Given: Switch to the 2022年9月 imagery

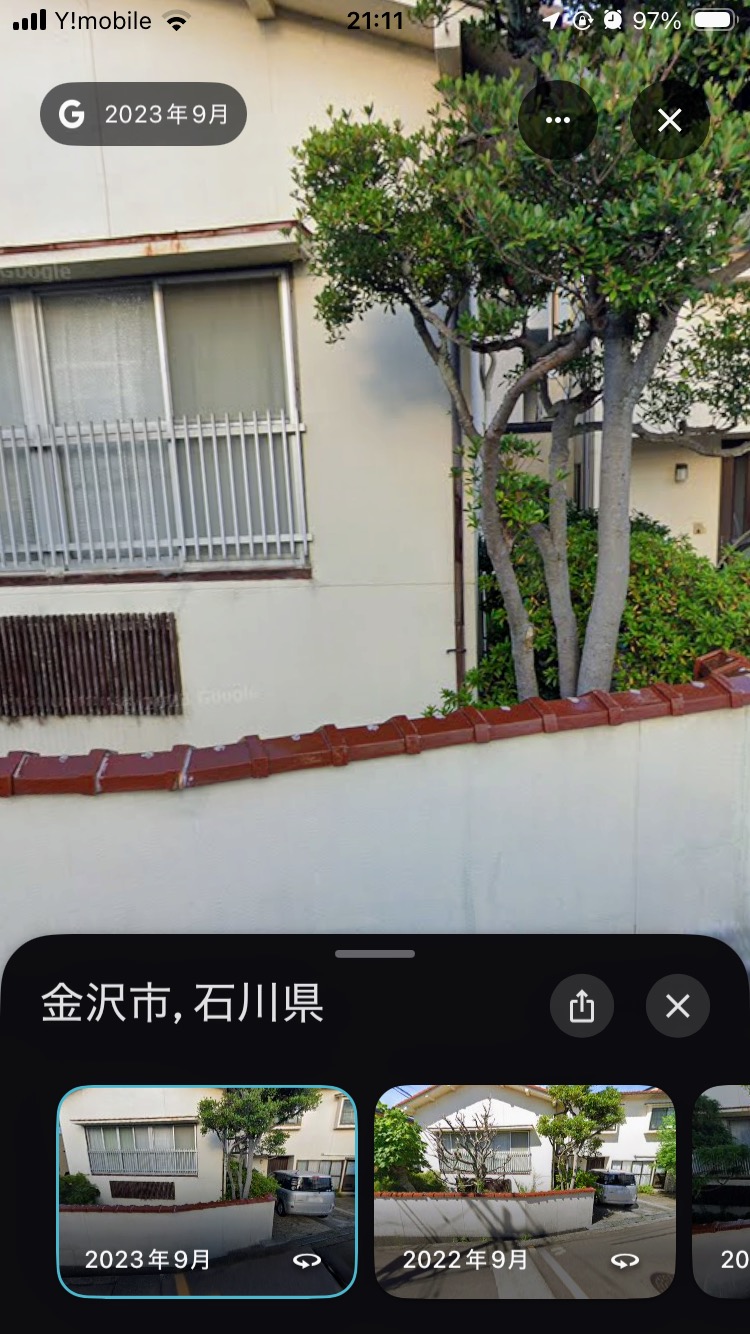Looking at the screenshot, I should coord(525,1191).
